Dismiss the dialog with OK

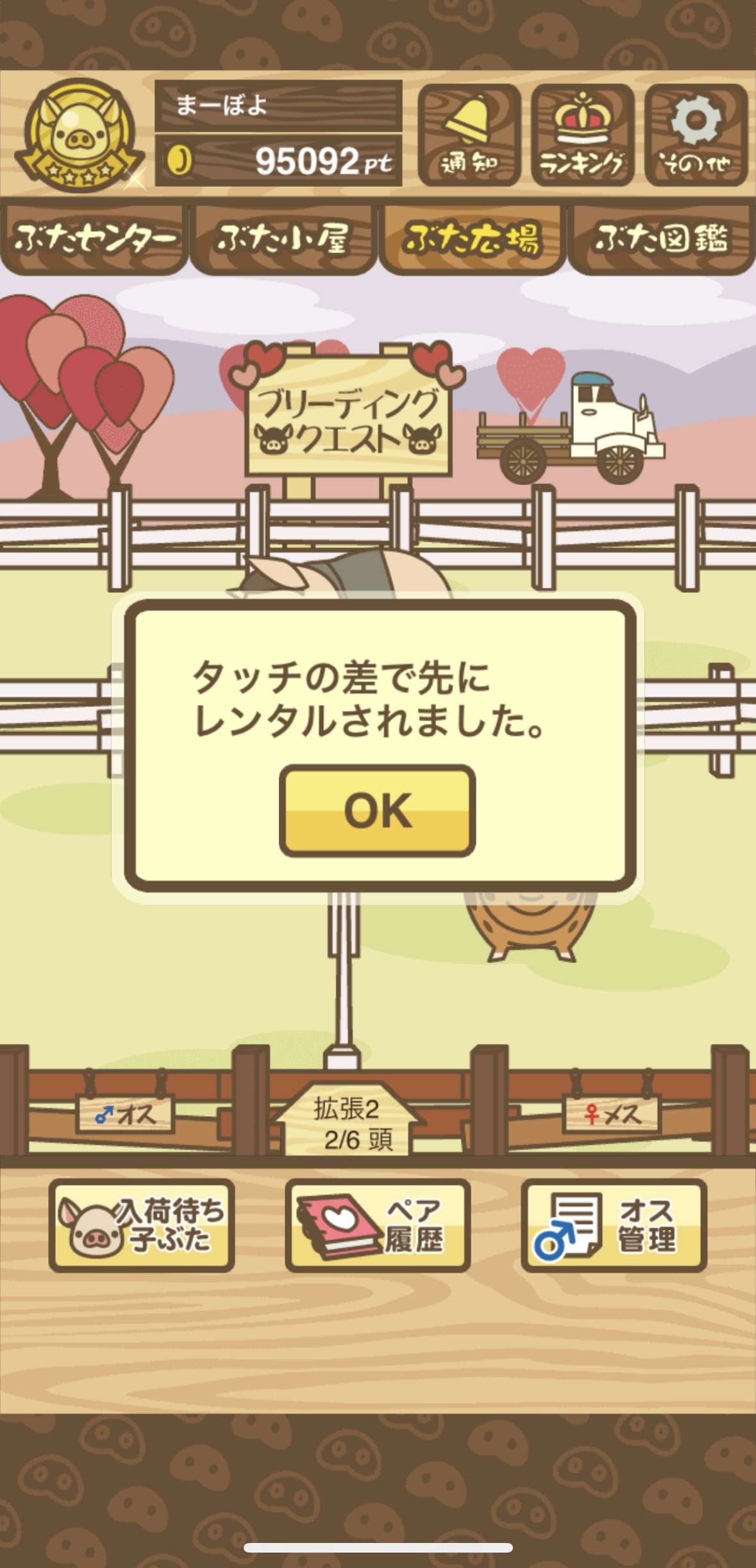(377, 810)
